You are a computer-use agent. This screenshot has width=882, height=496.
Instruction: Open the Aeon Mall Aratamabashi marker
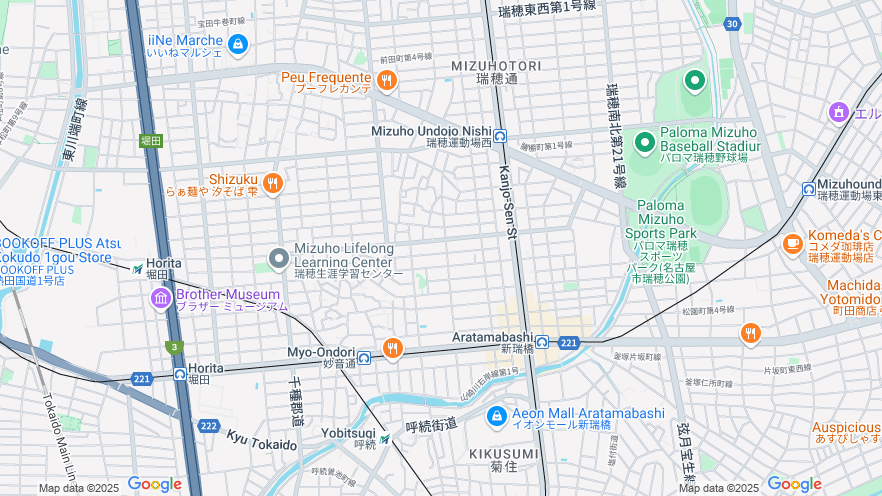coord(496,416)
